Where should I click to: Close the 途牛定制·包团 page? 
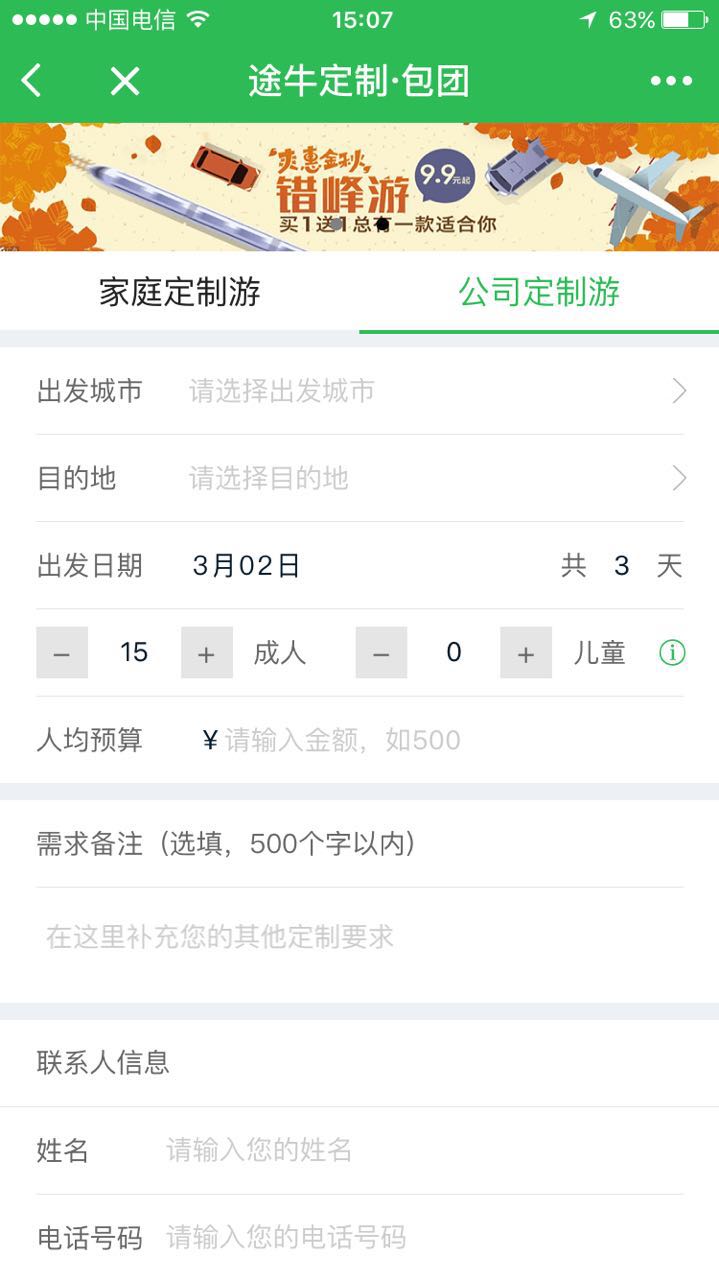pyautogui.click(x=125, y=81)
